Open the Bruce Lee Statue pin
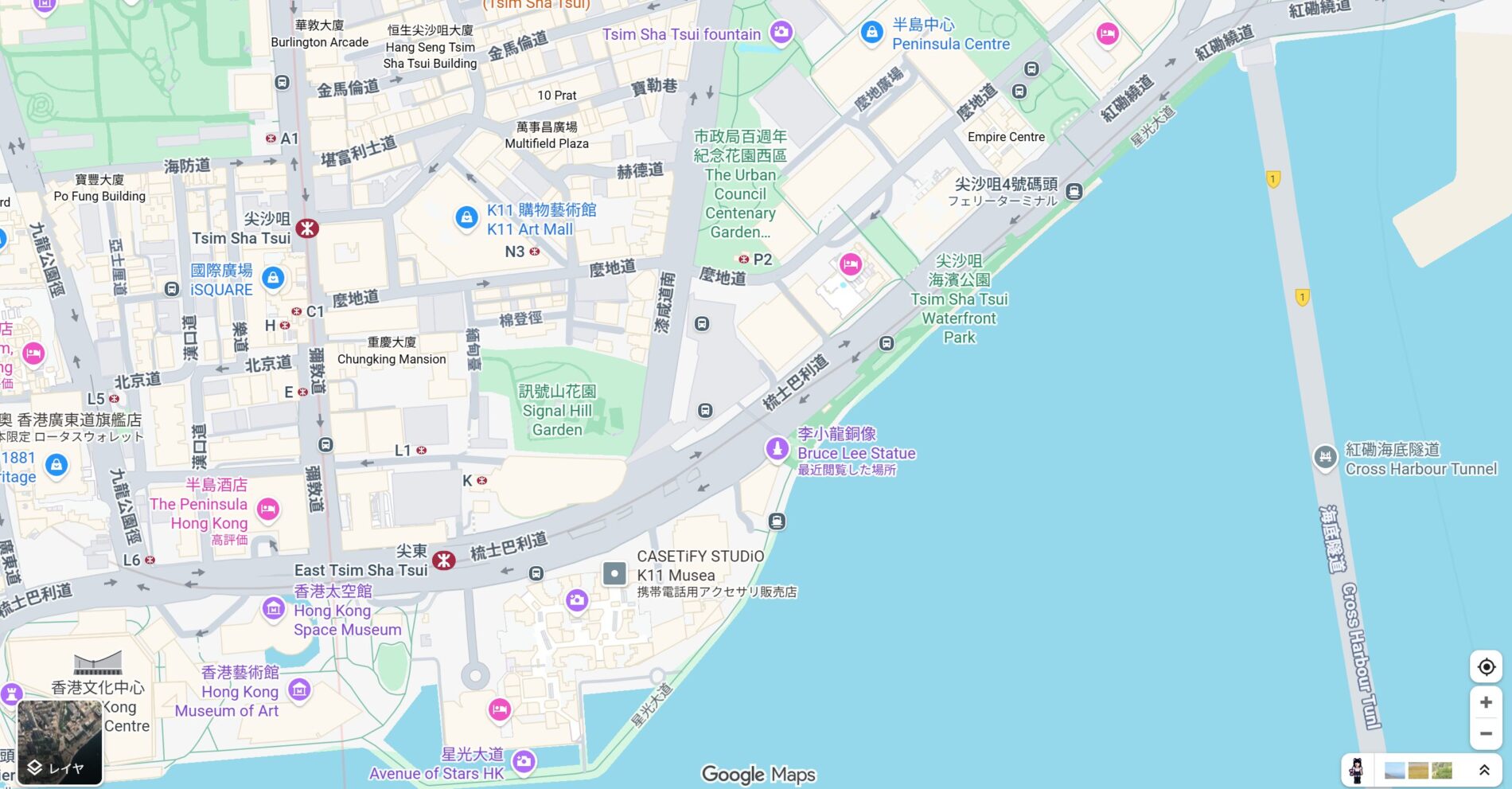Viewport: 1512px width, 789px height. pos(777,448)
